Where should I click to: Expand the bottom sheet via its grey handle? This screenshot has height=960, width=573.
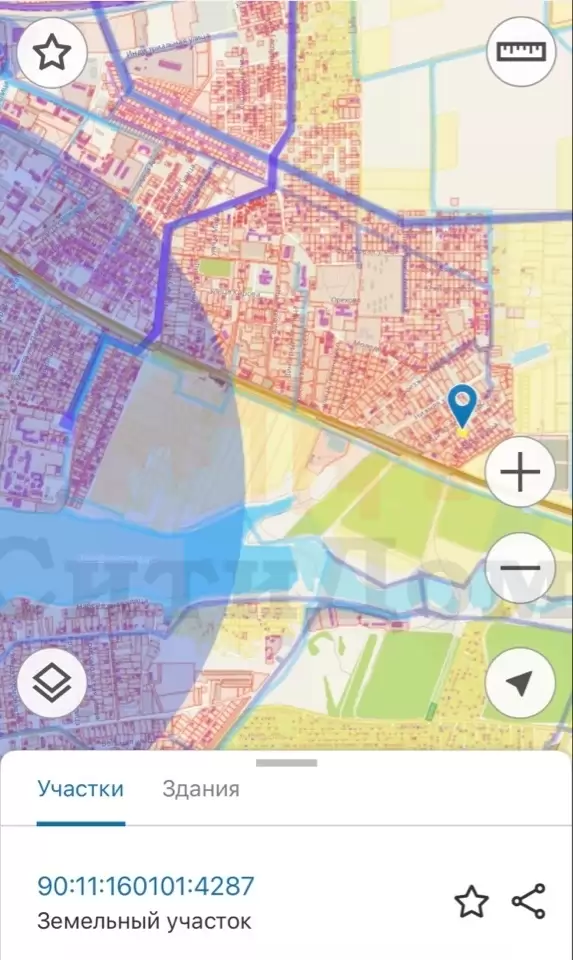click(x=286, y=763)
